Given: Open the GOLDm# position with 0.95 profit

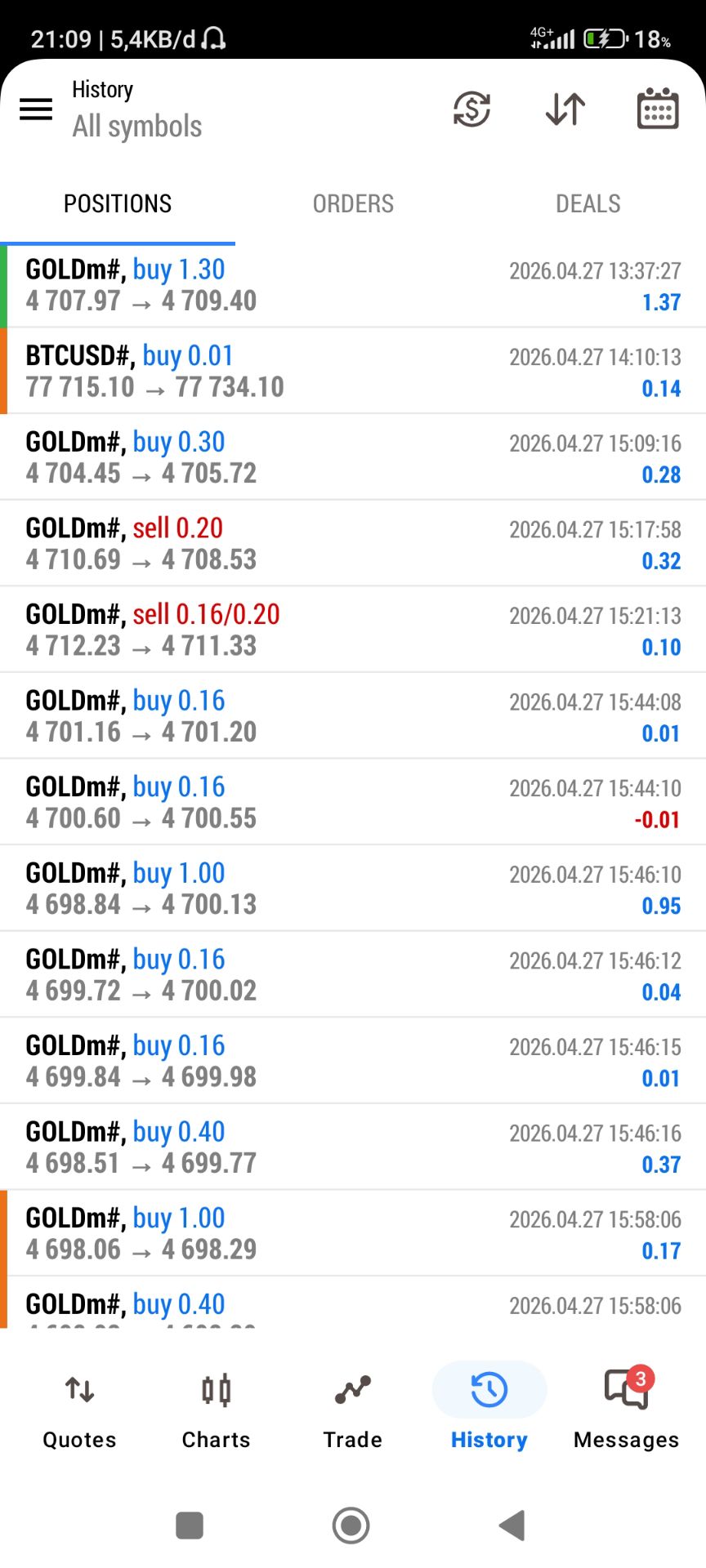Looking at the screenshot, I should pos(353,889).
